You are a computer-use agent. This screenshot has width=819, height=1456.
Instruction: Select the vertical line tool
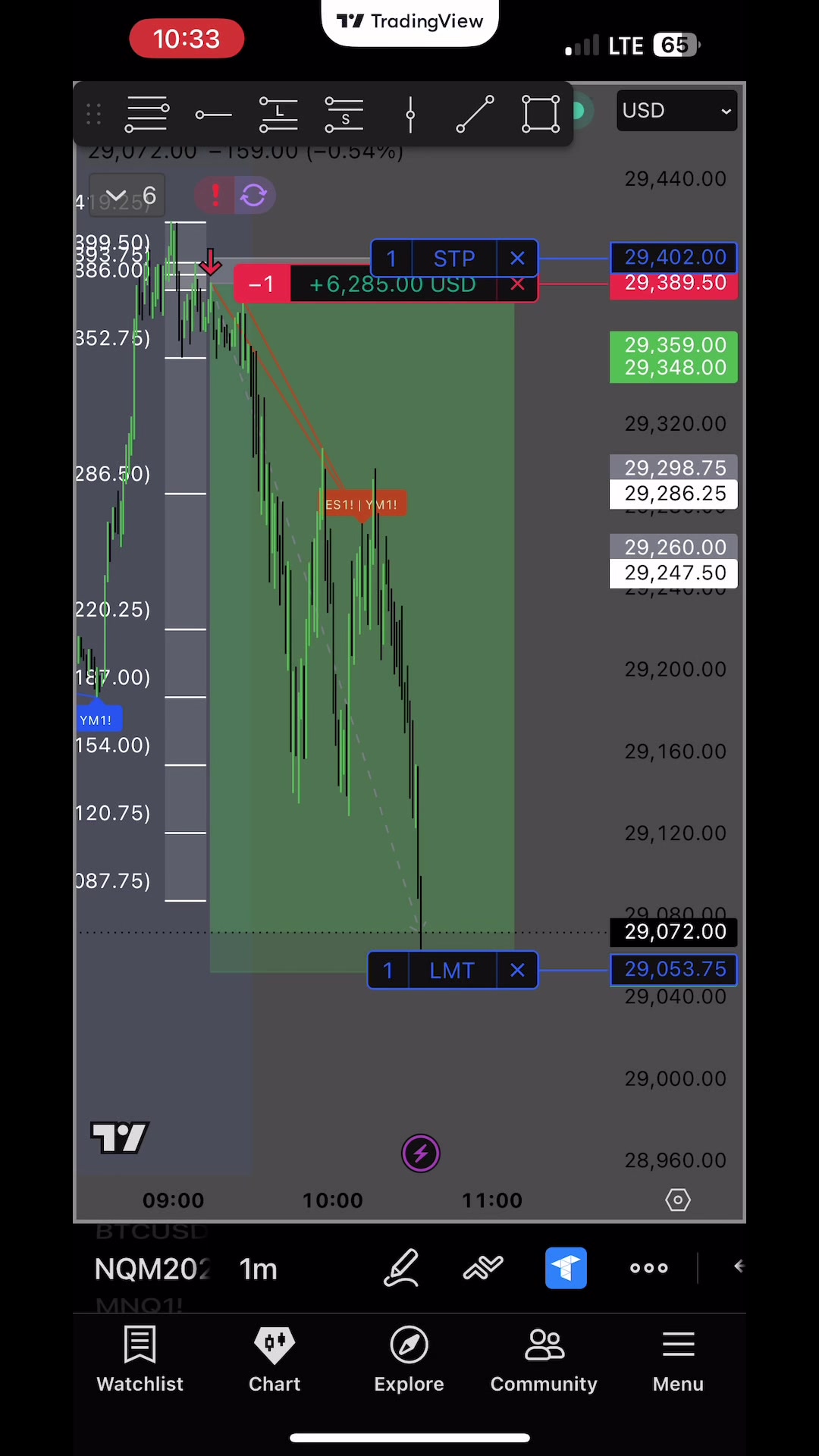(410, 115)
